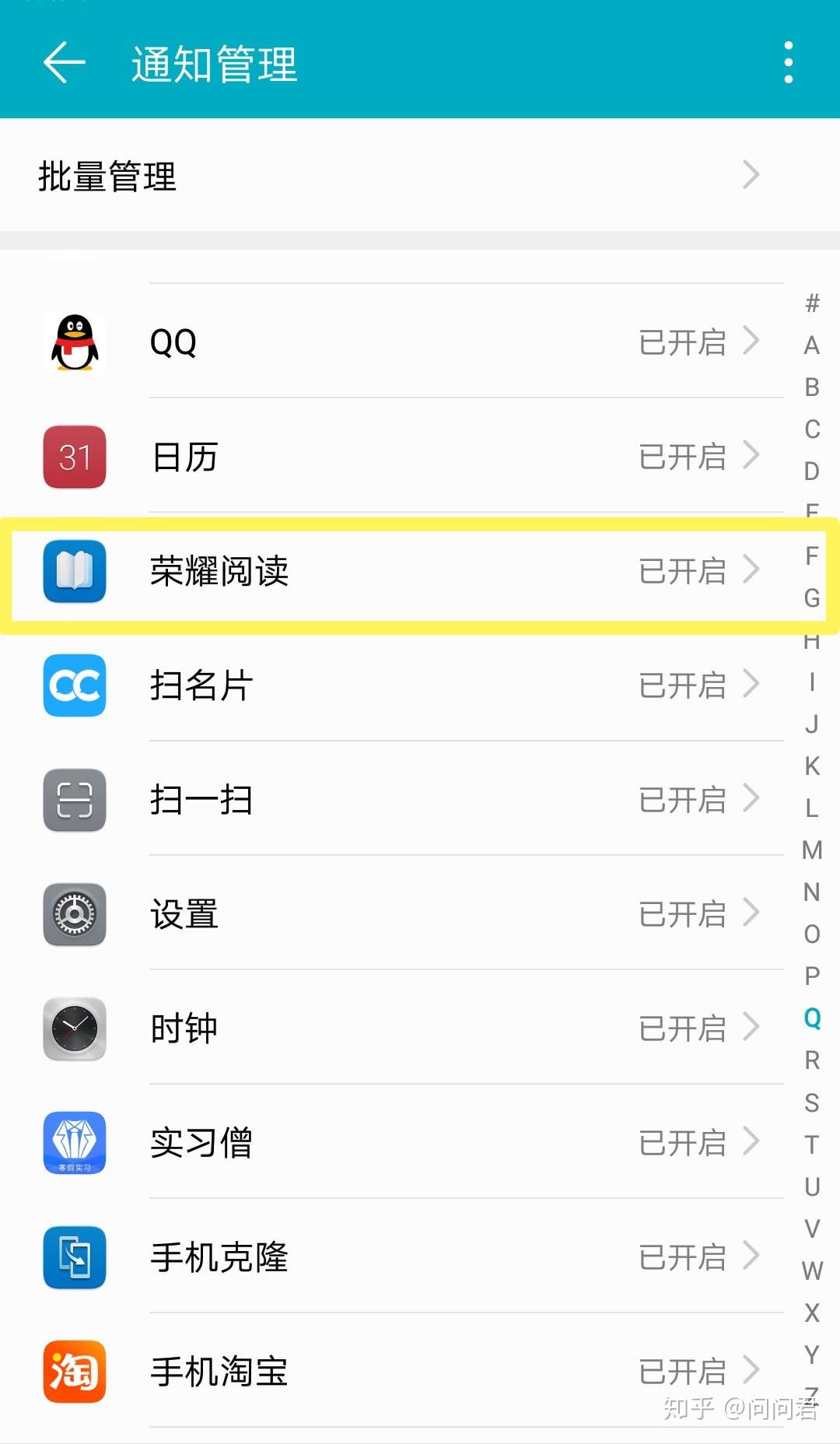Jump to letter A in index
The image size is (840, 1444).
tap(812, 345)
